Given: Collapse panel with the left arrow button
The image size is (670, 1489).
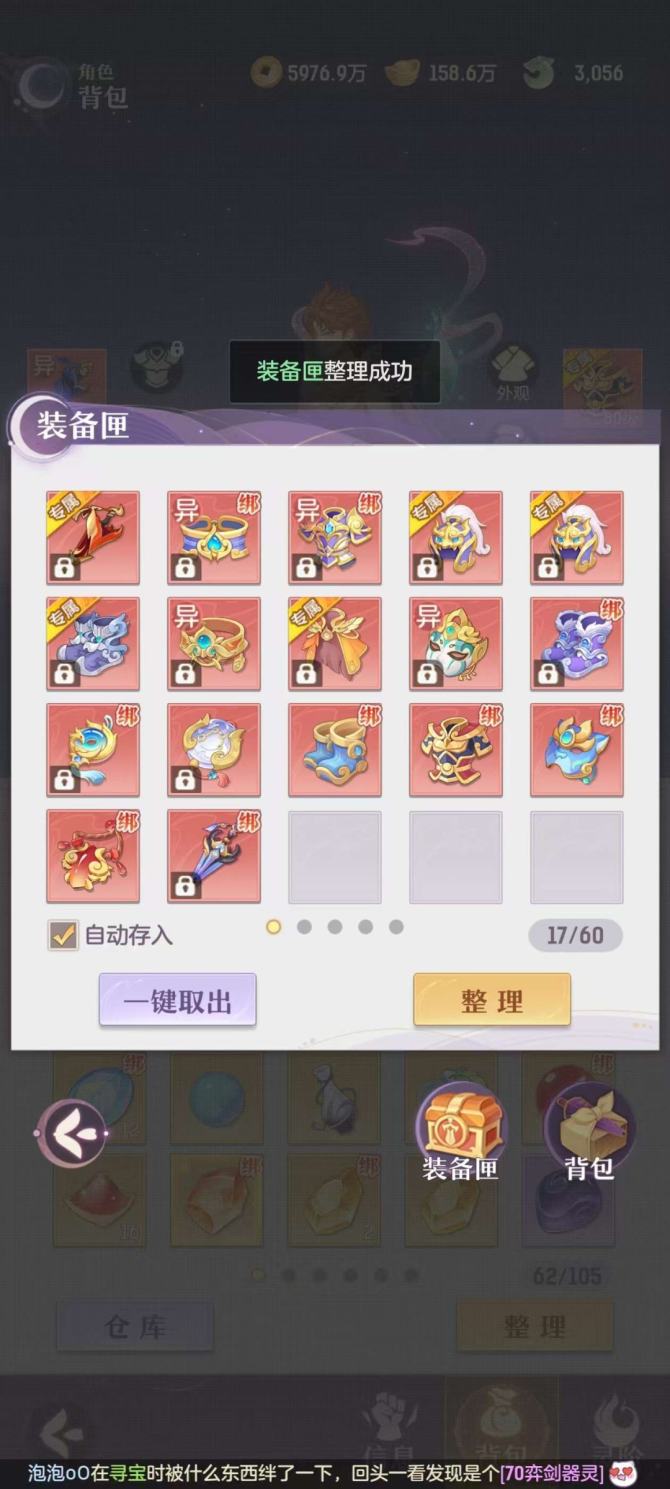Looking at the screenshot, I should (71, 1133).
